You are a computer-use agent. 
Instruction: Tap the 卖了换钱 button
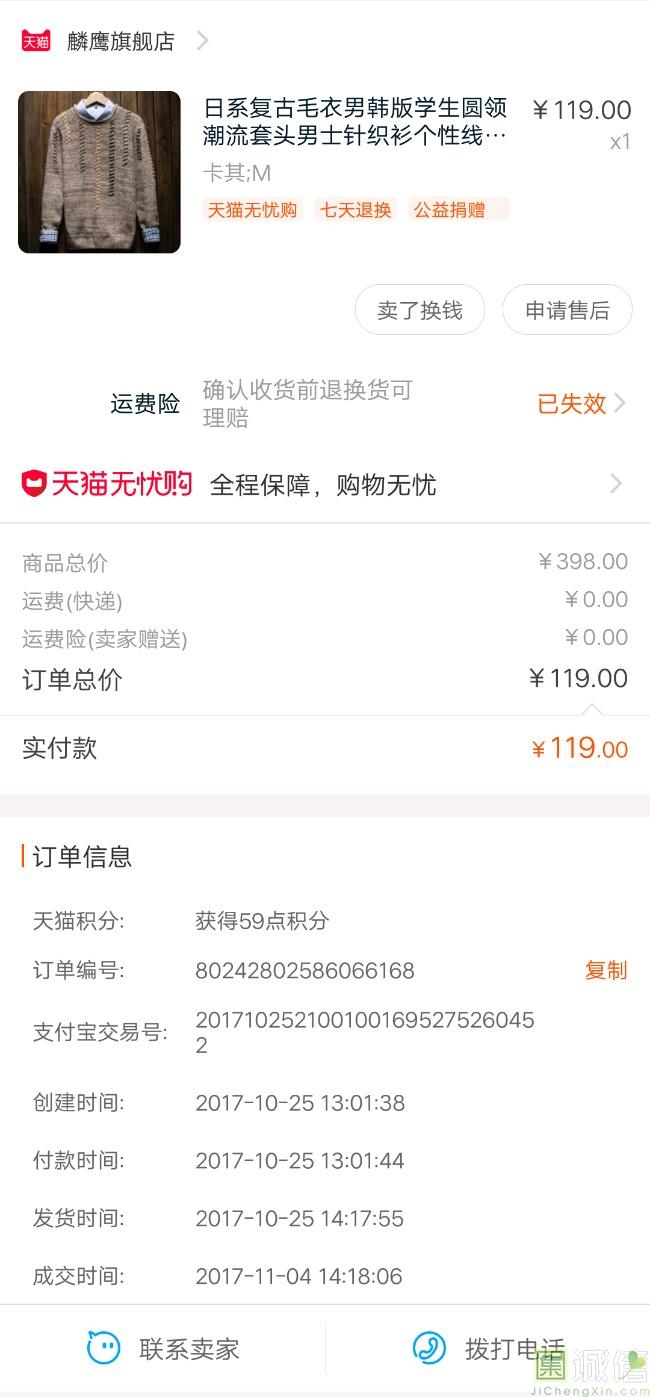click(419, 310)
